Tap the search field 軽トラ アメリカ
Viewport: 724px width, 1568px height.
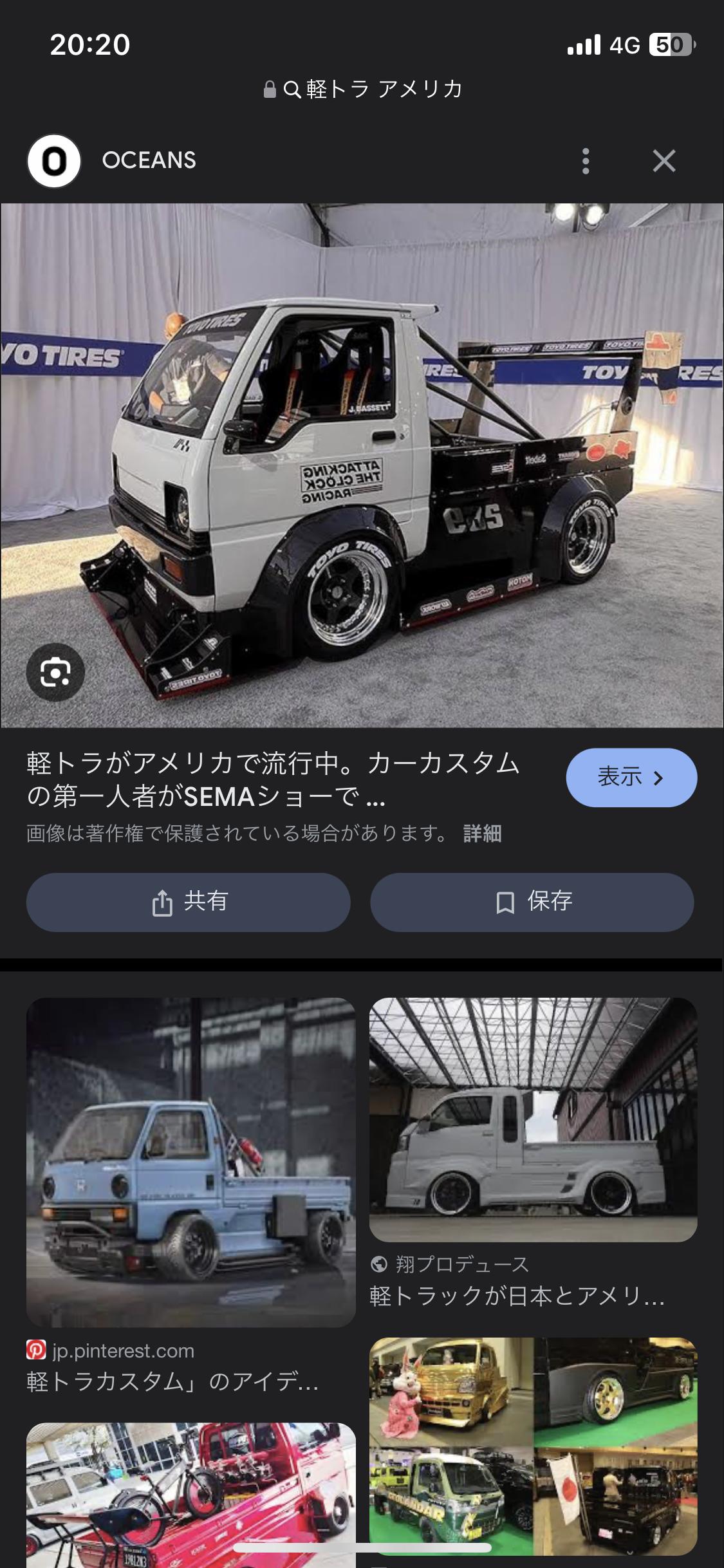coord(362,89)
